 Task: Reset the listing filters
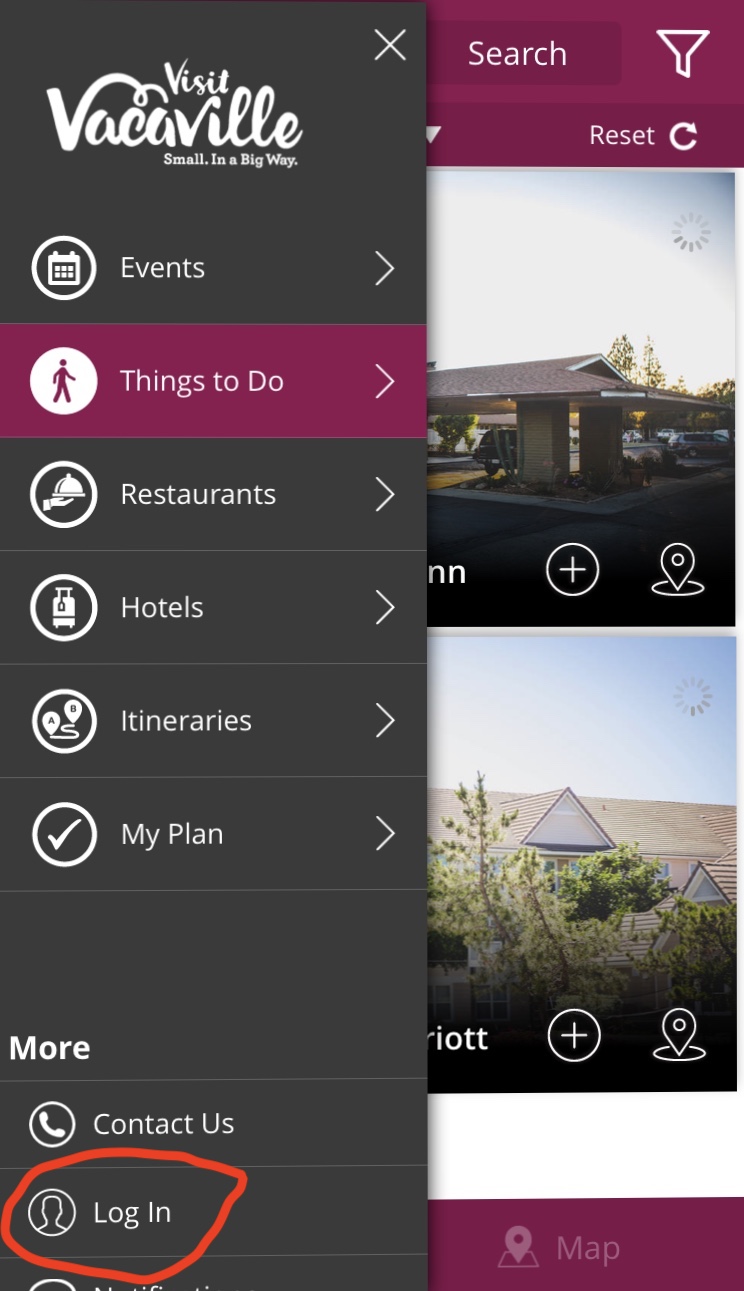pyautogui.click(x=643, y=136)
